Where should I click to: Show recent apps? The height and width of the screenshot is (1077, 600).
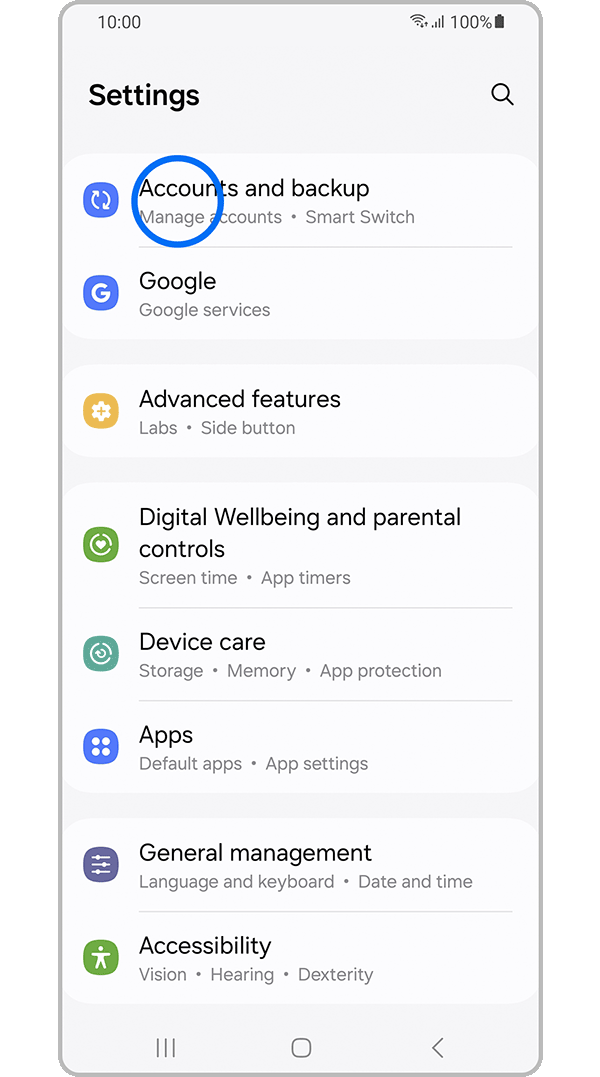(166, 1047)
